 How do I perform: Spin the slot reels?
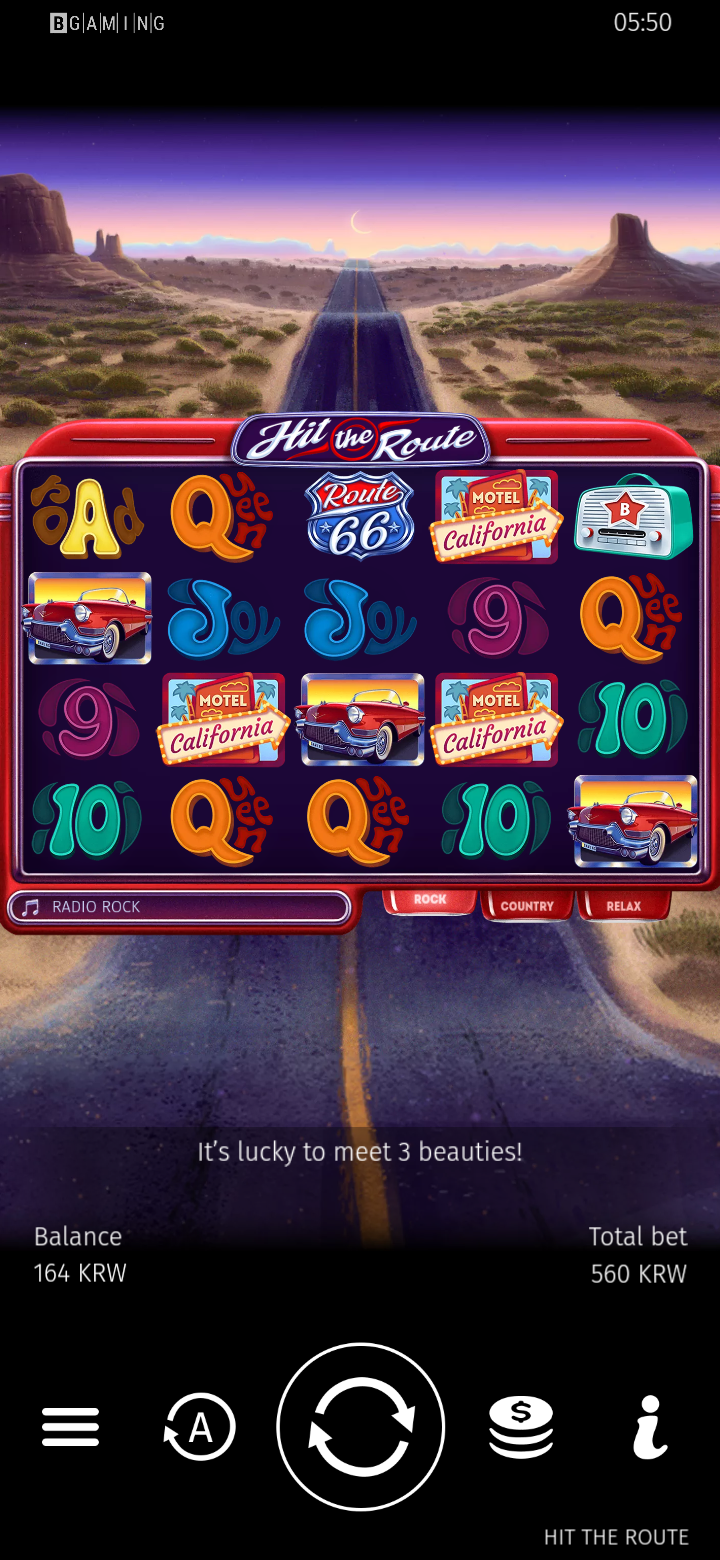pyautogui.click(x=360, y=1426)
